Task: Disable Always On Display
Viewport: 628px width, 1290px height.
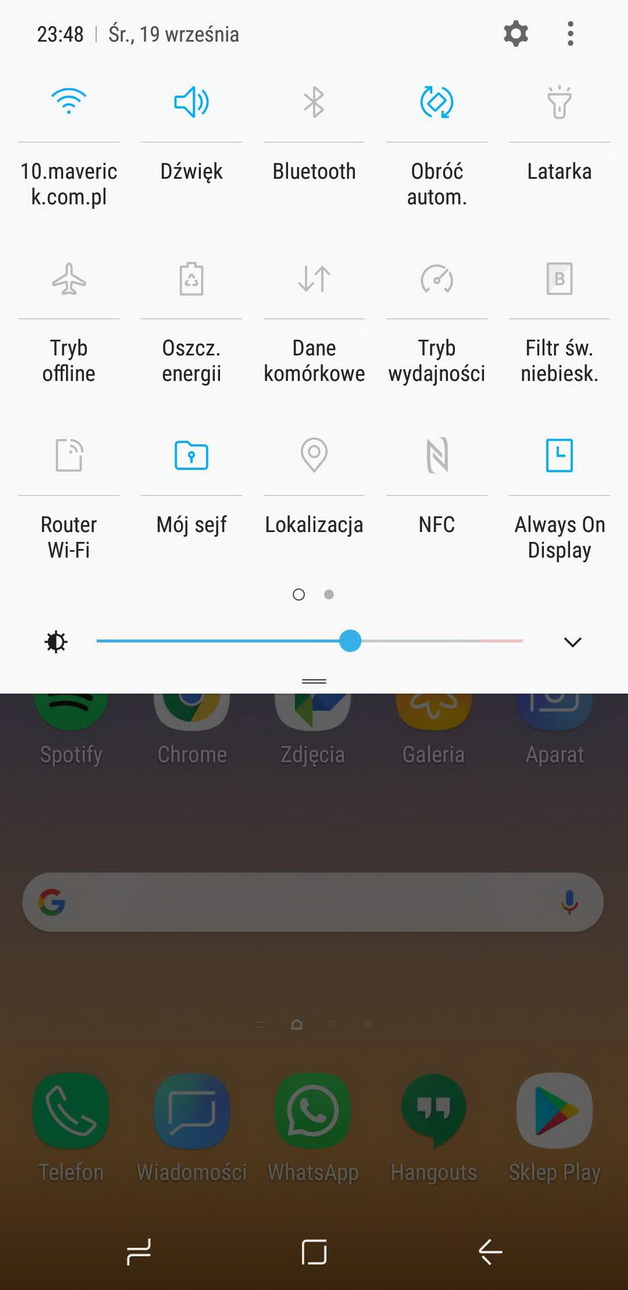Action: pyautogui.click(x=559, y=456)
